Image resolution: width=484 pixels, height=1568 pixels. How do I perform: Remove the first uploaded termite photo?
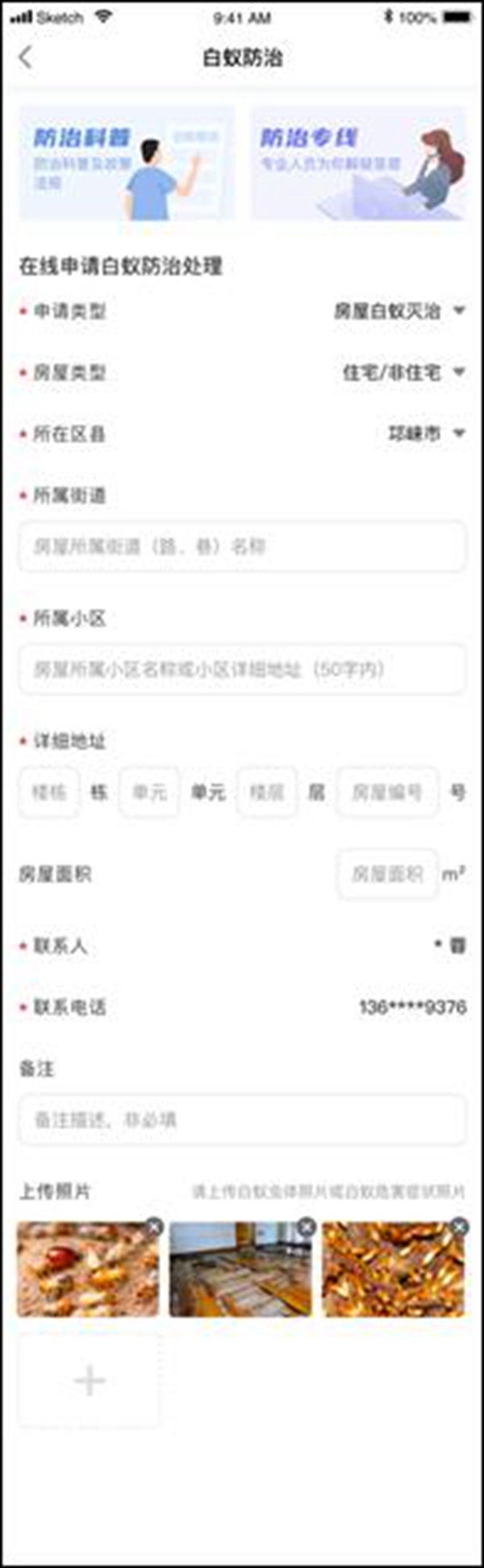(x=153, y=1227)
